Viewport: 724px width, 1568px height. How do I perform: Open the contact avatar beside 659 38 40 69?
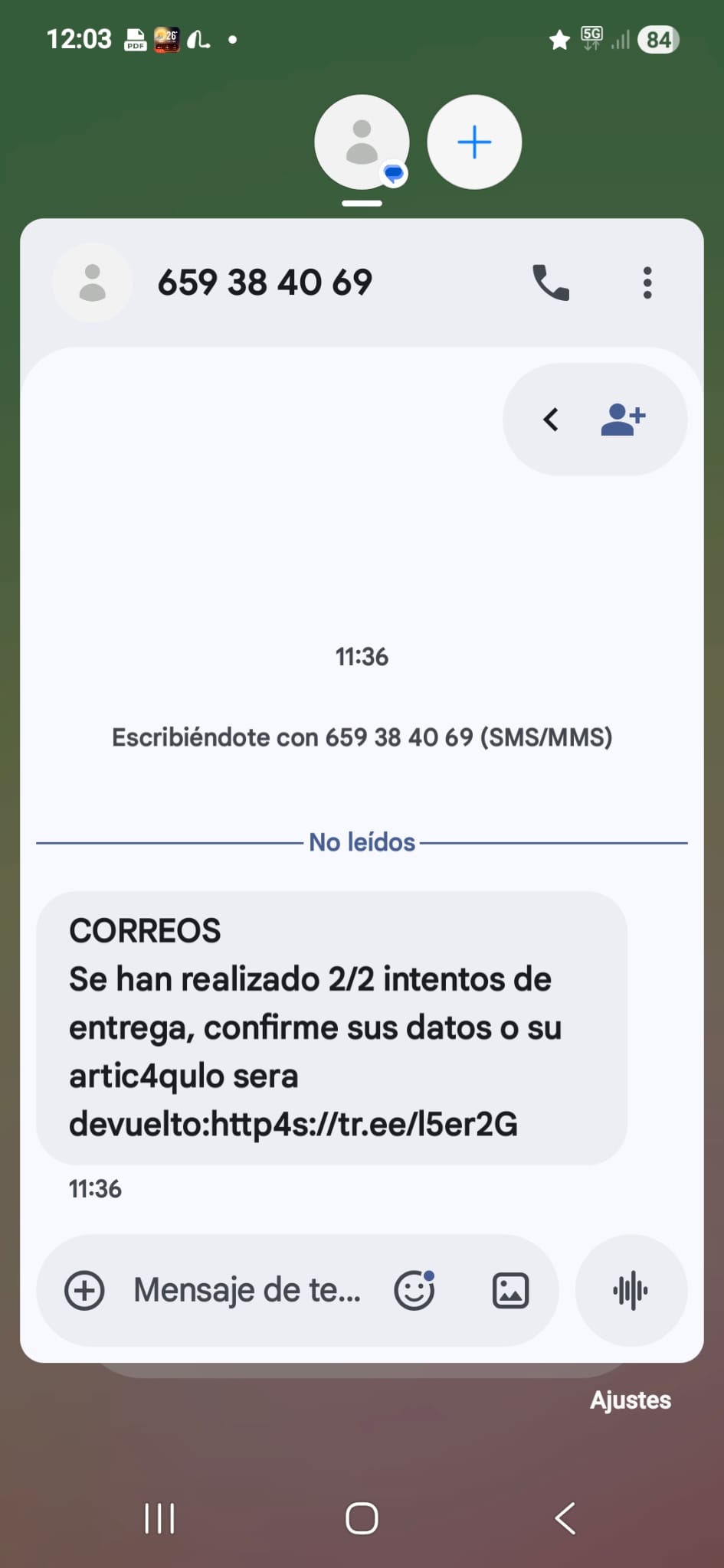pyautogui.click(x=93, y=283)
